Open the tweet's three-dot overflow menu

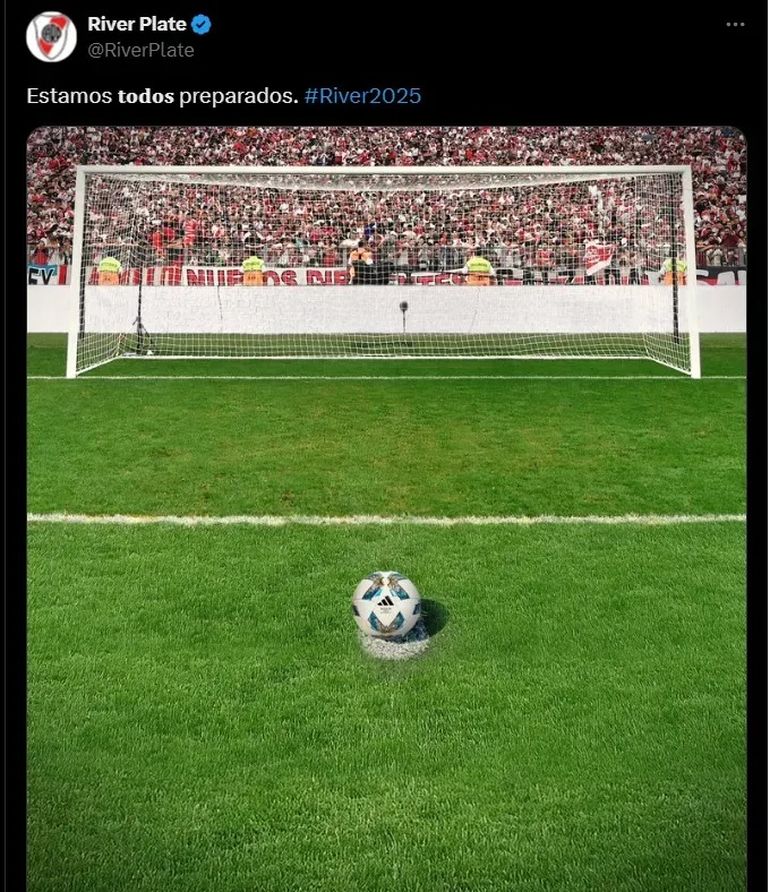tap(735, 24)
